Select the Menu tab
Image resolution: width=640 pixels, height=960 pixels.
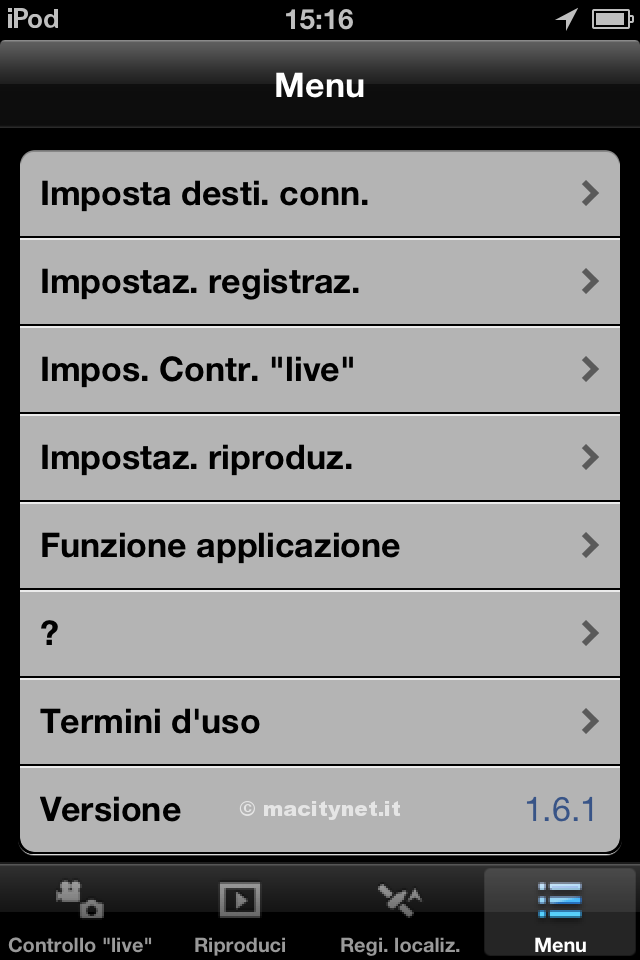(560, 914)
